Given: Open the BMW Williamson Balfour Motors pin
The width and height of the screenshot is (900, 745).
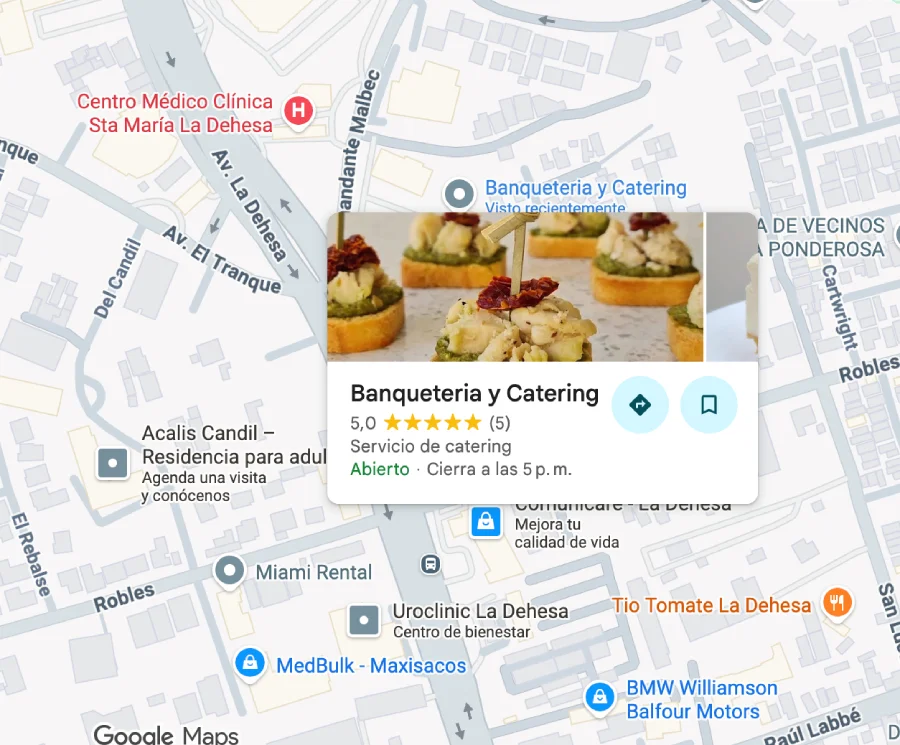Looking at the screenshot, I should pyautogui.click(x=599, y=697).
